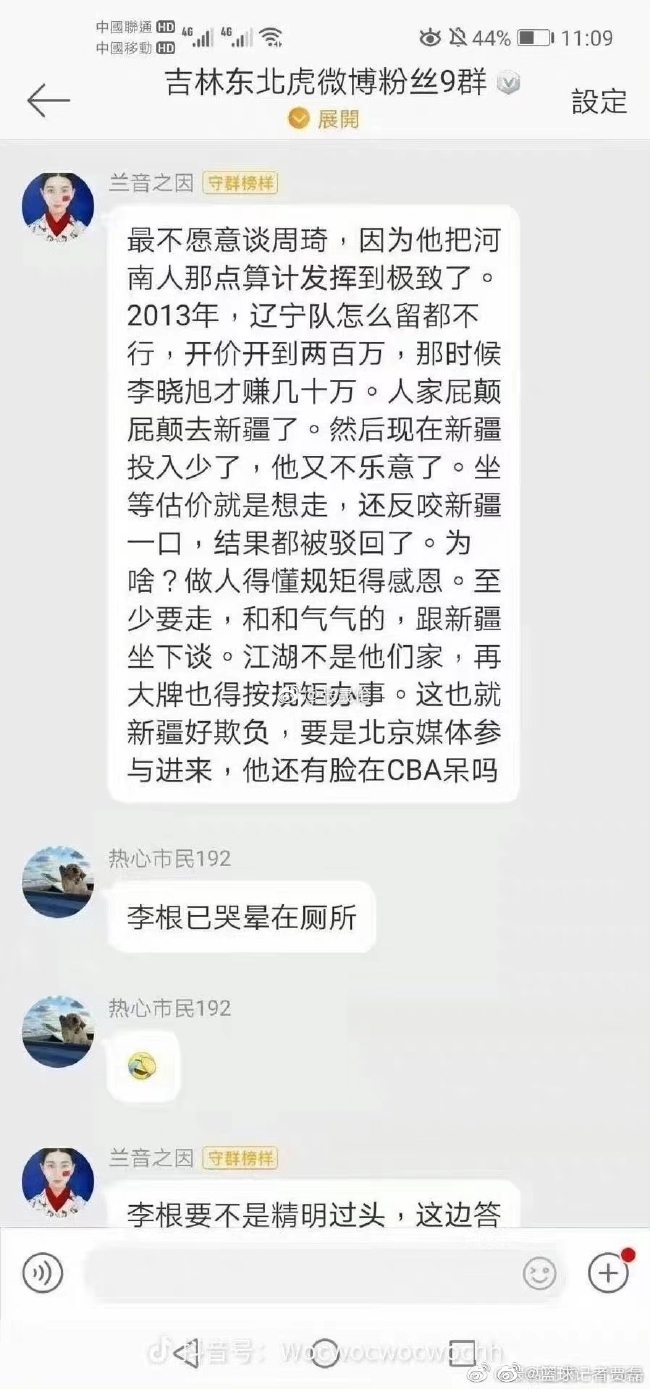Open the 設定 group settings
Screen dimensions: 650x1389
coord(599,101)
